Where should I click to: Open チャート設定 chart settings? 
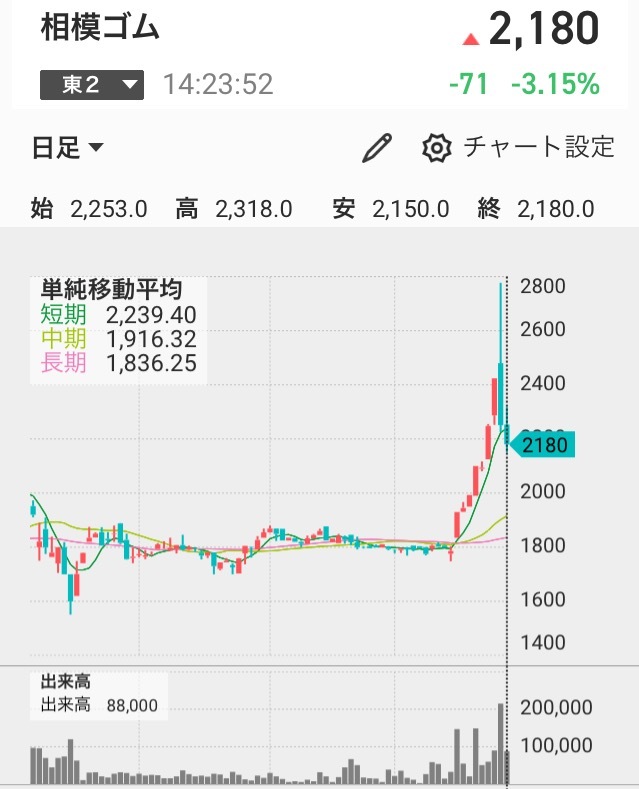[519, 148]
